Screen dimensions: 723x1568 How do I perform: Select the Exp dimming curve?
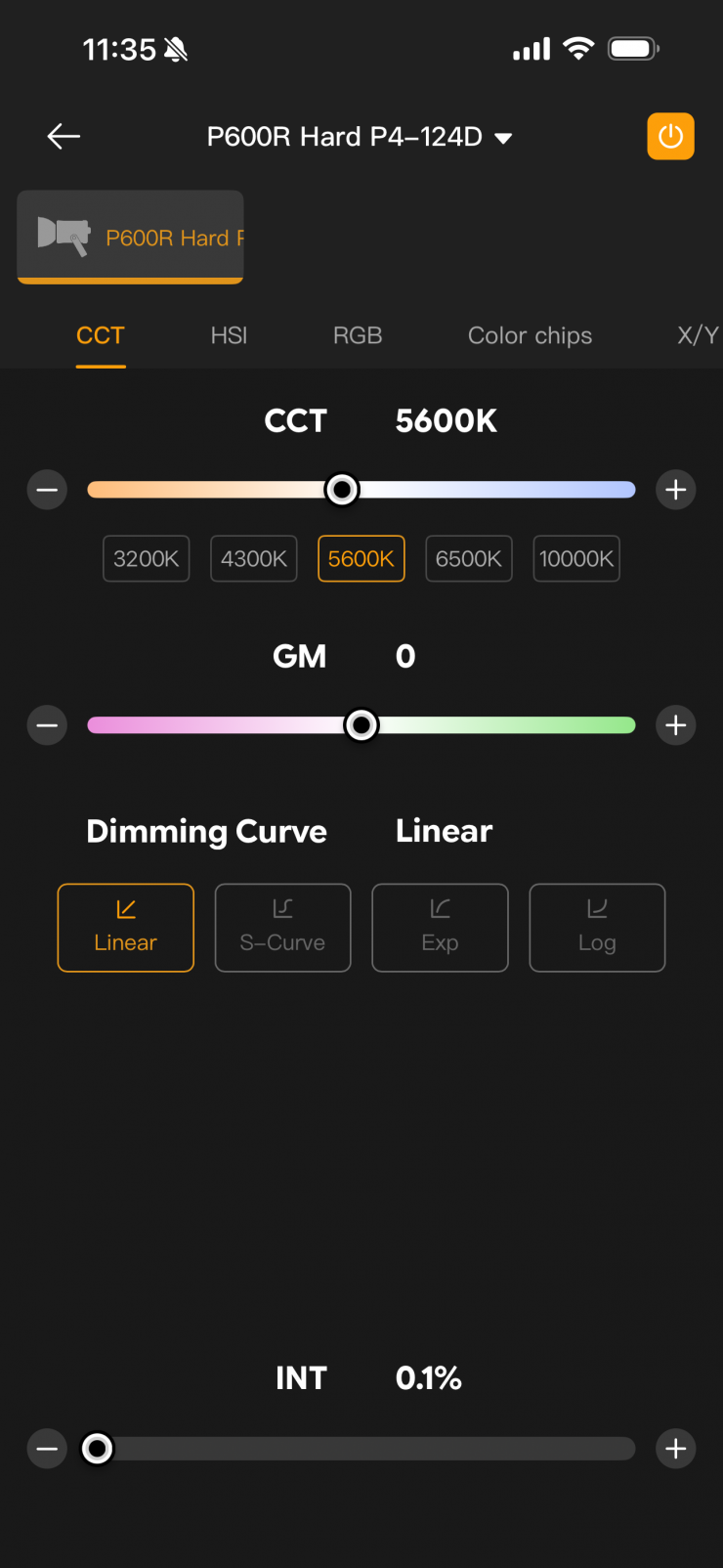tap(440, 928)
